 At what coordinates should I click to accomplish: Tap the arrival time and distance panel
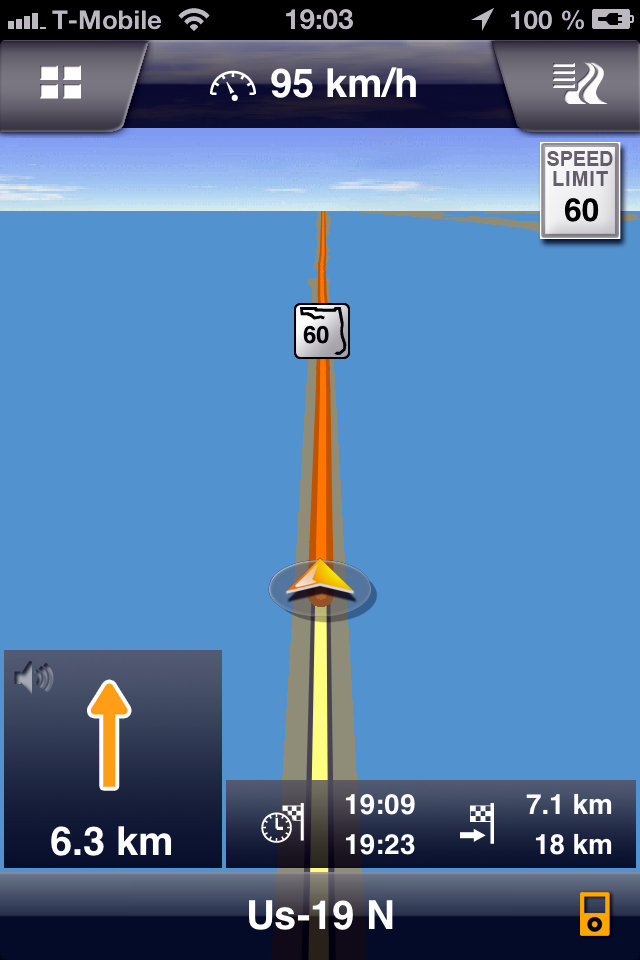pyautogui.click(x=431, y=824)
